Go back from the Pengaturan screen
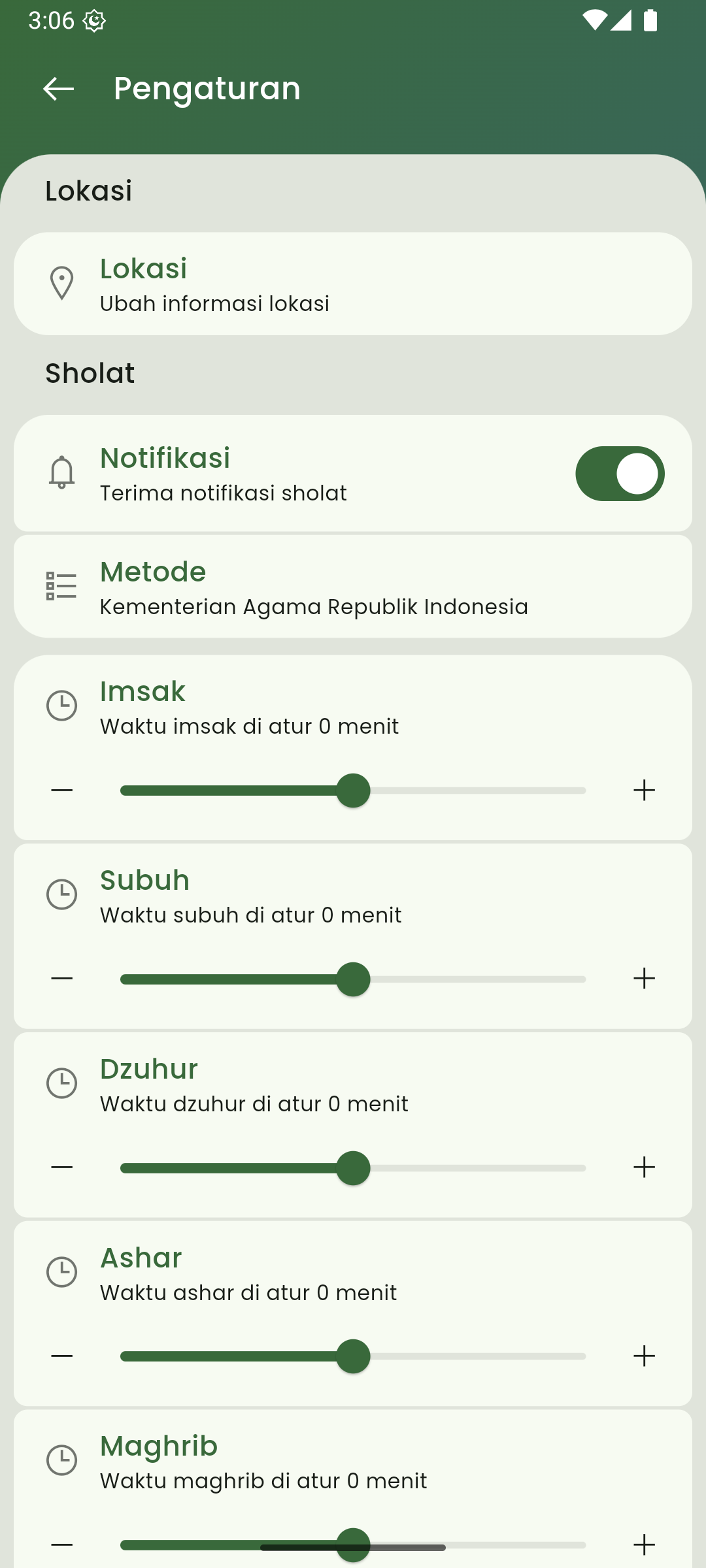 tap(58, 89)
